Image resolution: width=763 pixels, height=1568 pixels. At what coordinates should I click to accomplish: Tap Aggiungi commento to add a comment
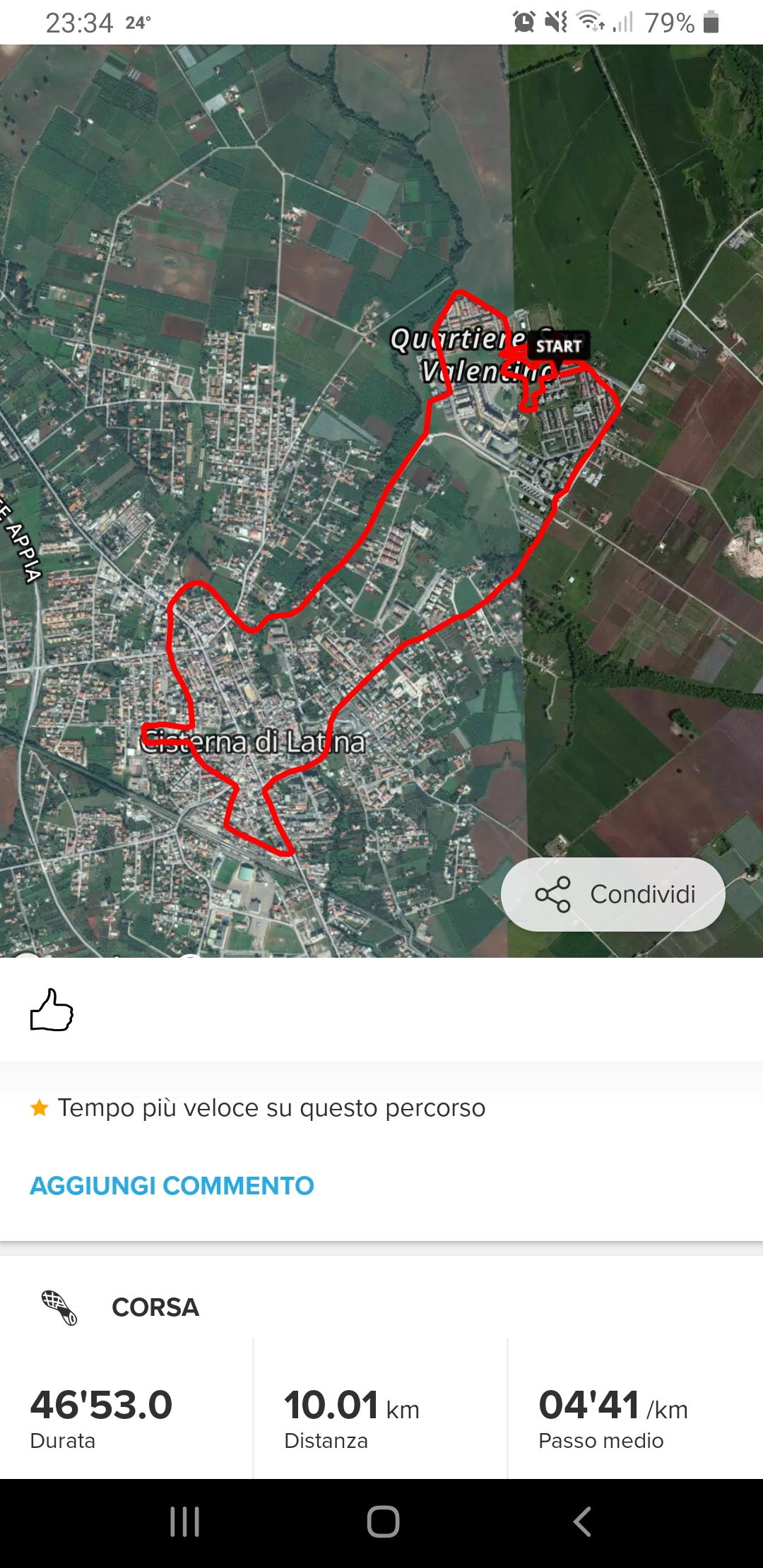point(172,1185)
